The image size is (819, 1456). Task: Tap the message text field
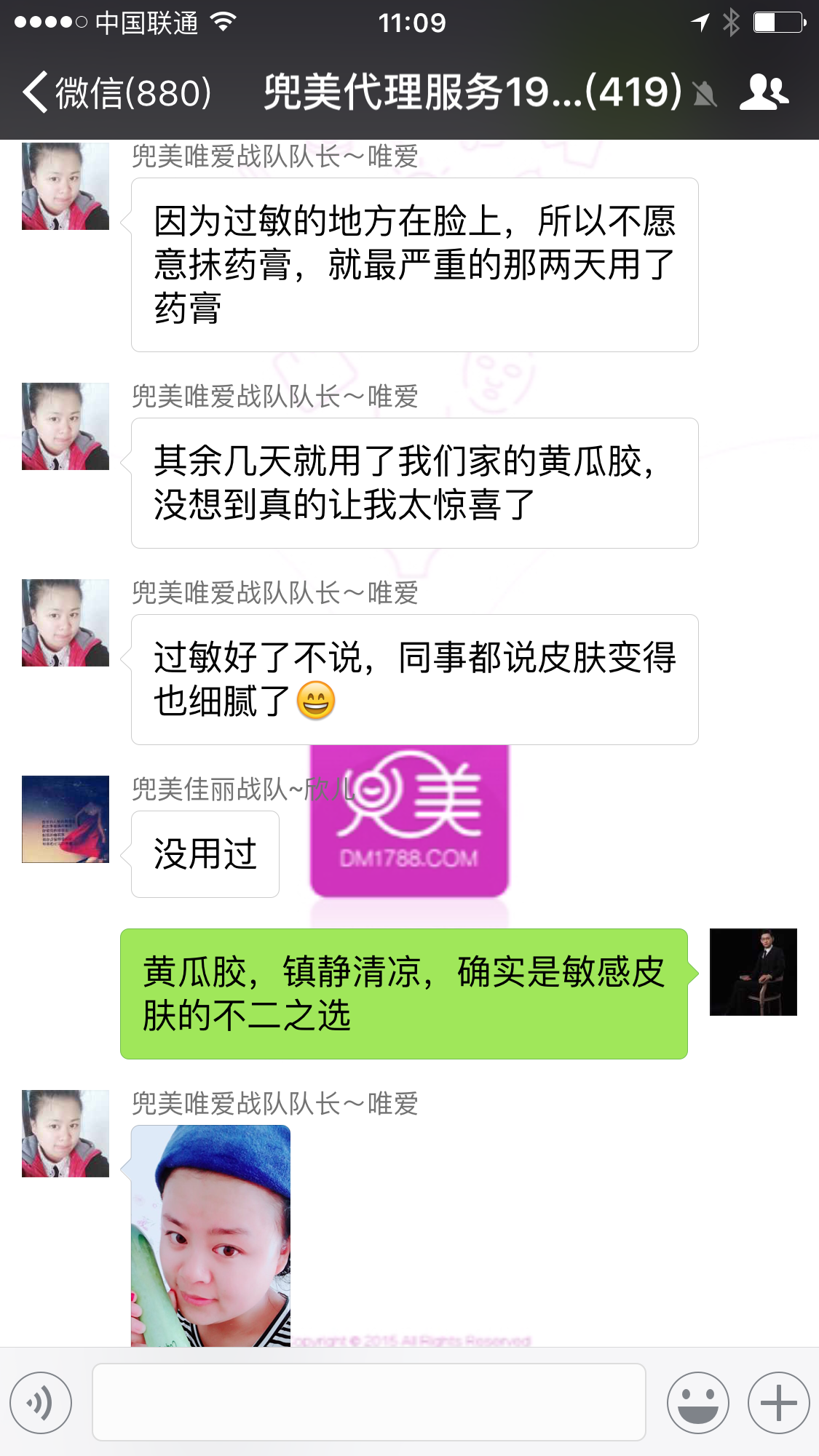tap(368, 1402)
